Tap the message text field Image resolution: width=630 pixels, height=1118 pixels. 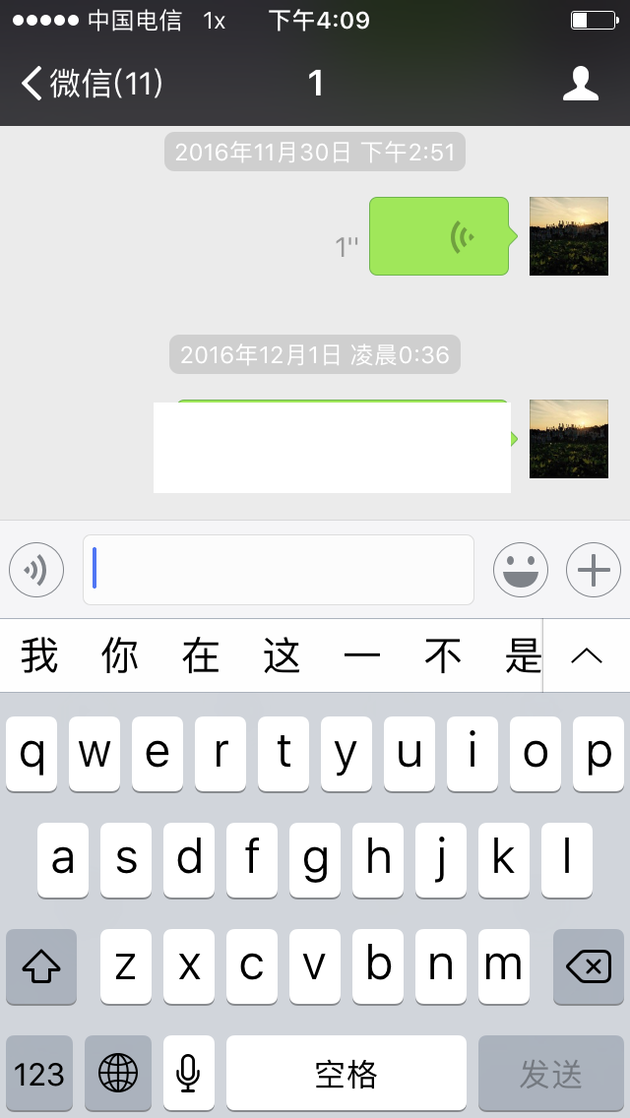(x=279, y=570)
